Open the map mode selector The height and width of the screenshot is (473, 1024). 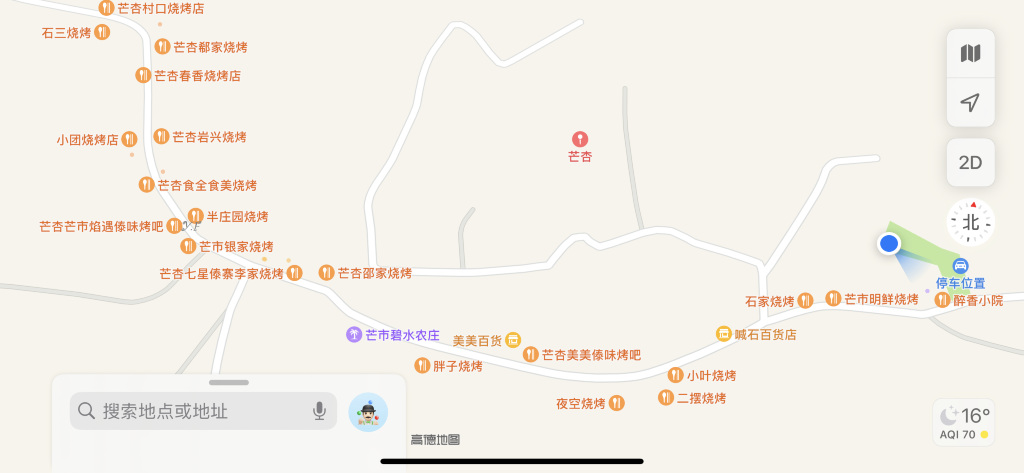click(970, 53)
